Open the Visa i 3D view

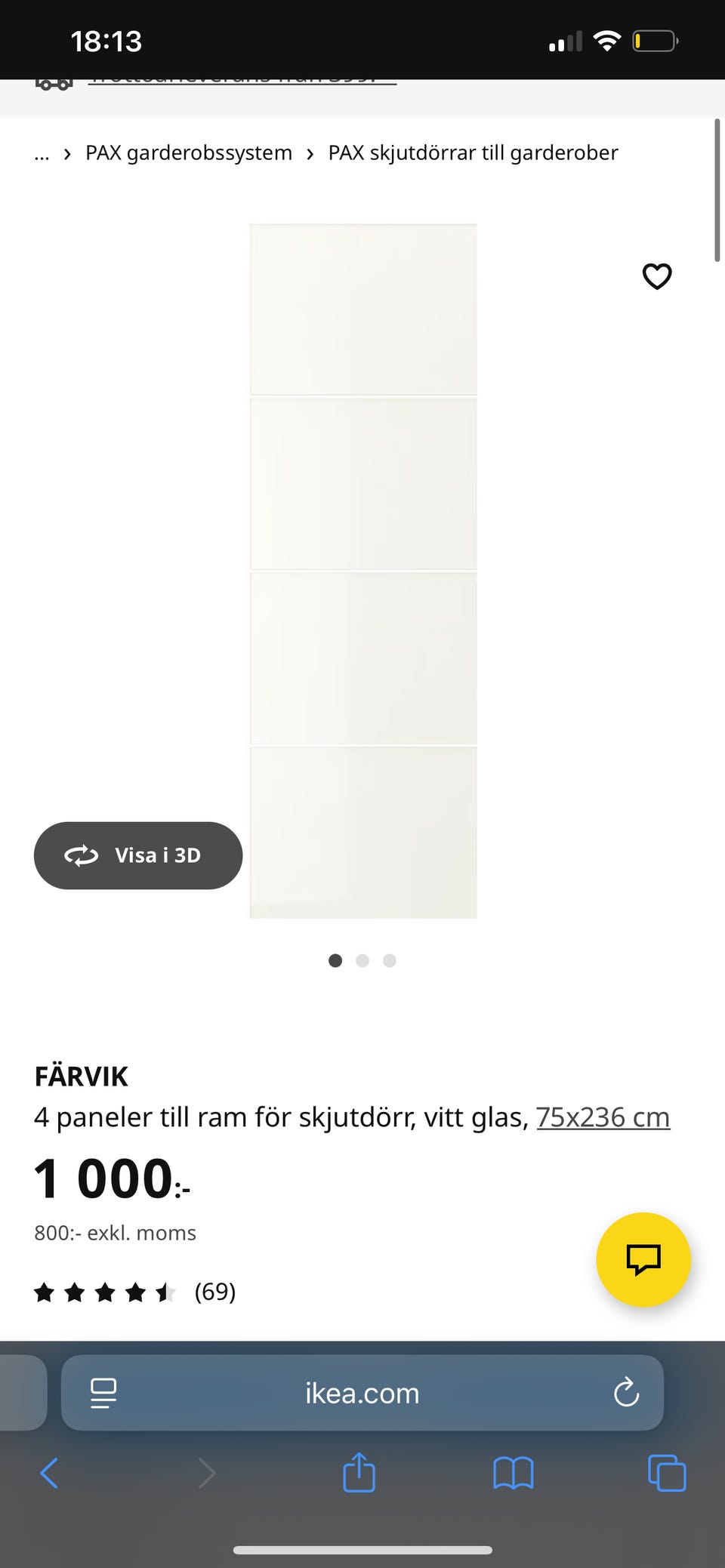pos(137,855)
